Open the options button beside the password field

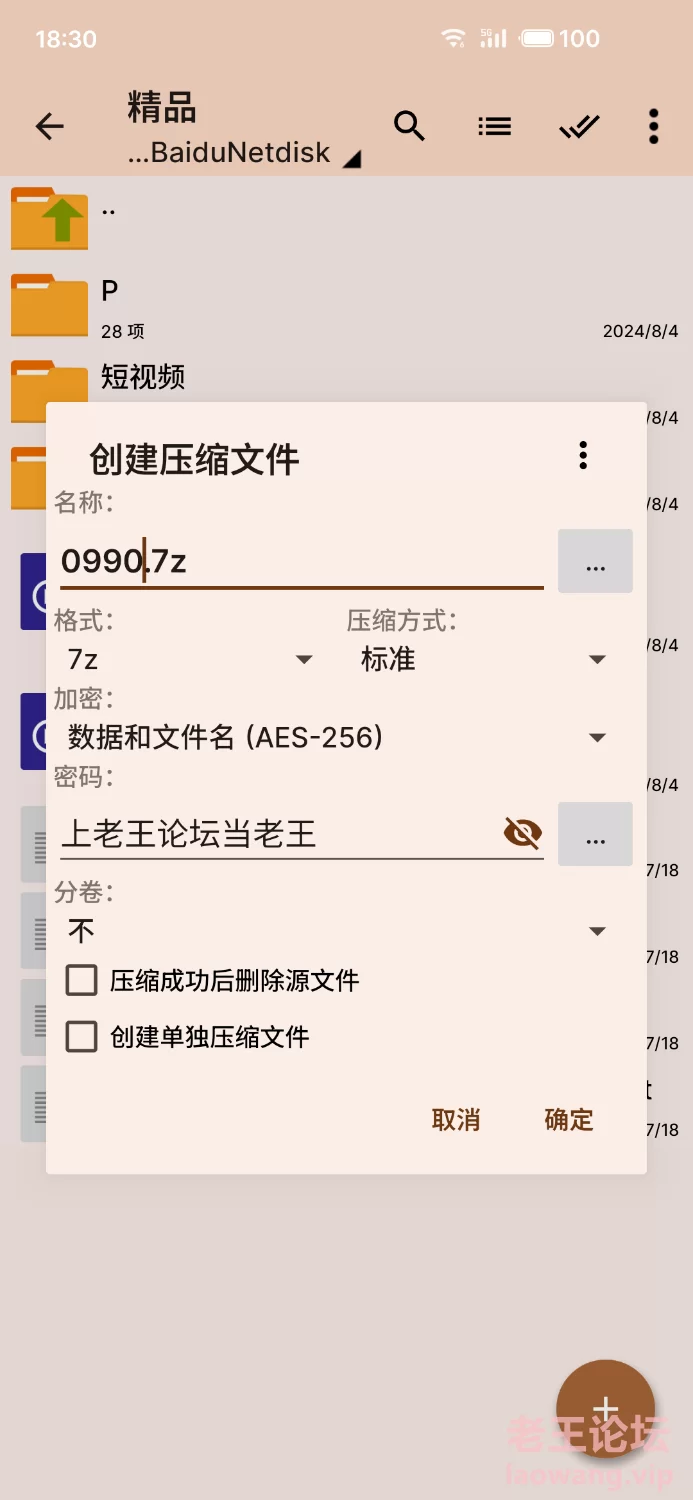tap(595, 834)
